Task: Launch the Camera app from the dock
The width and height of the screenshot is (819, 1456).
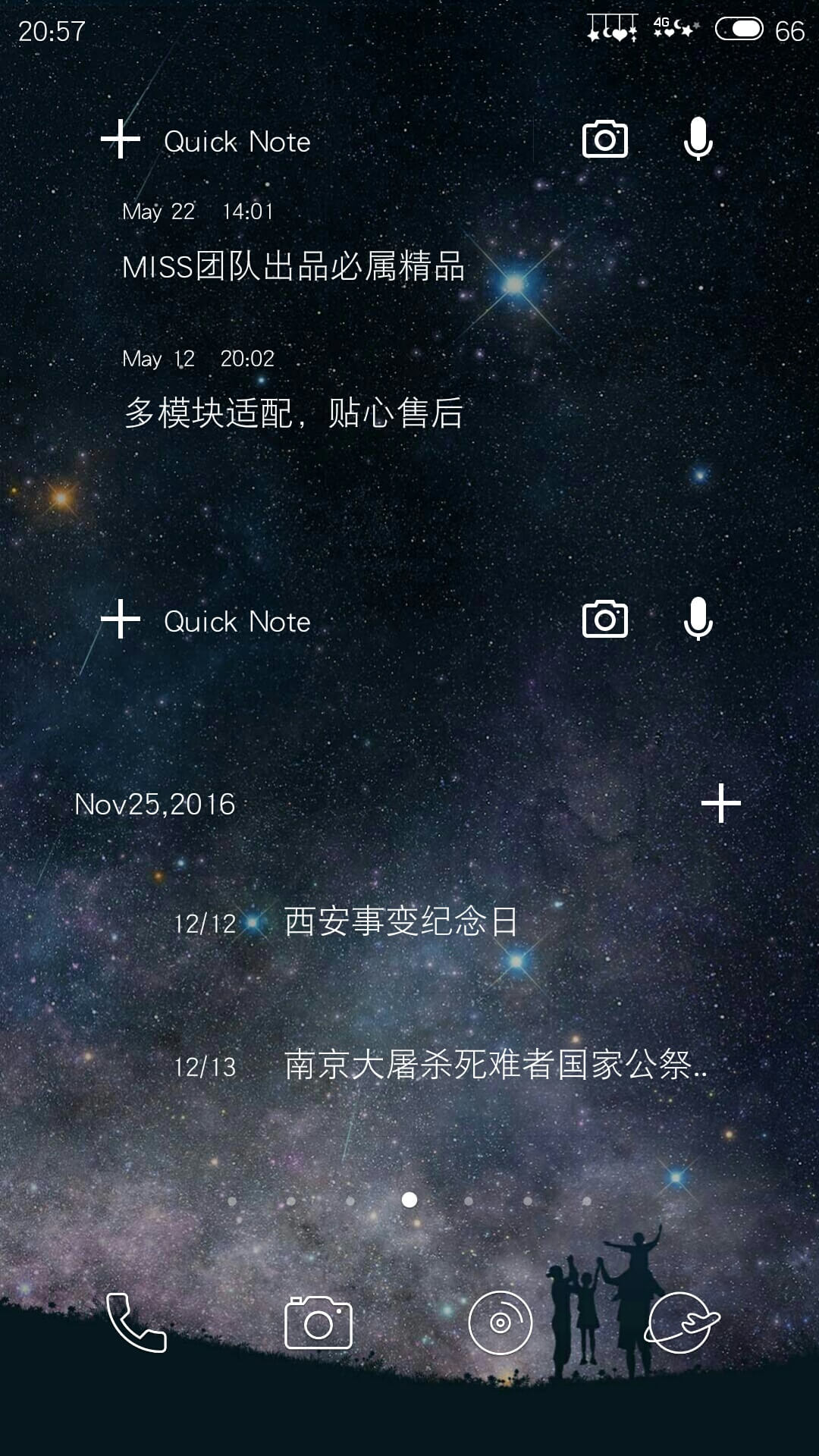Action: click(318, 1323)
